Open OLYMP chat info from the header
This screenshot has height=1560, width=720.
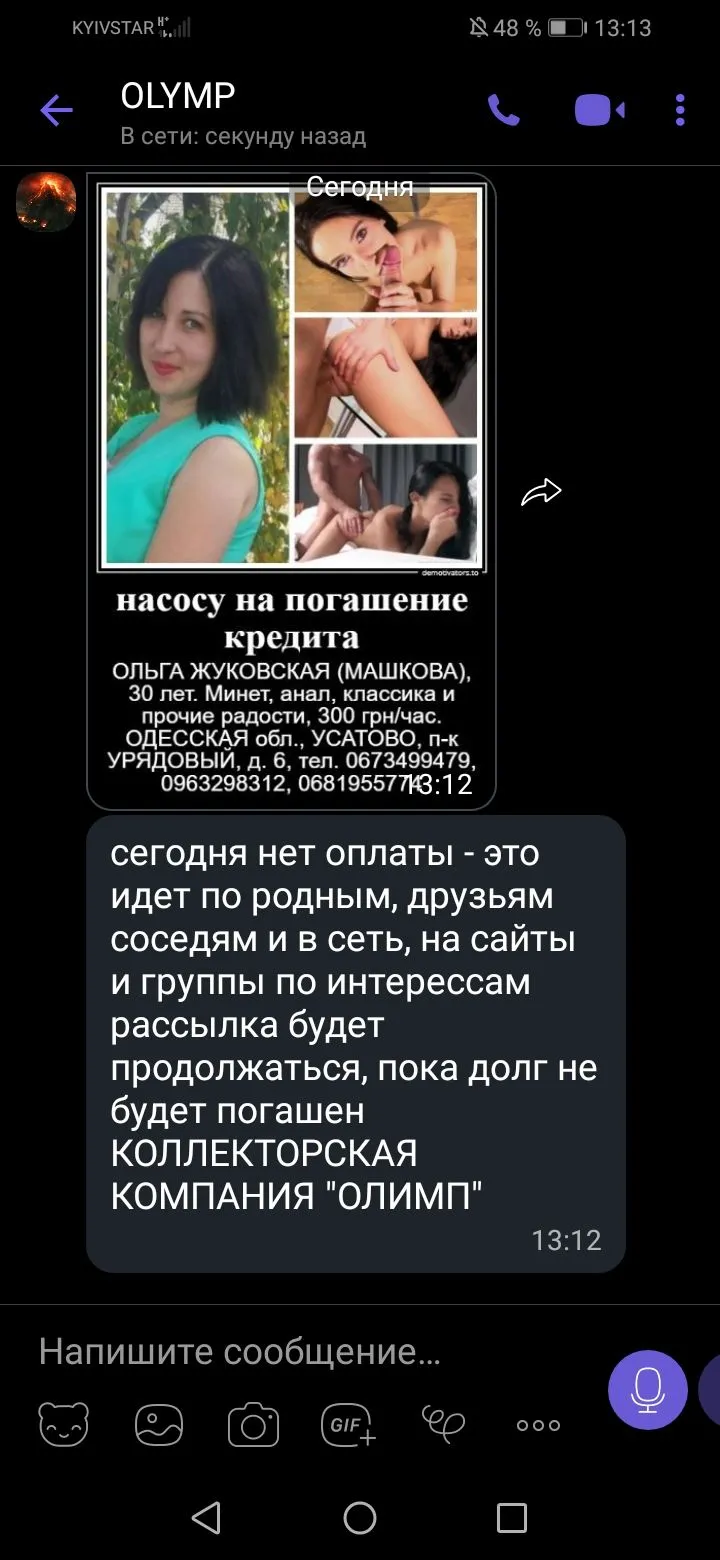[240, 112]
